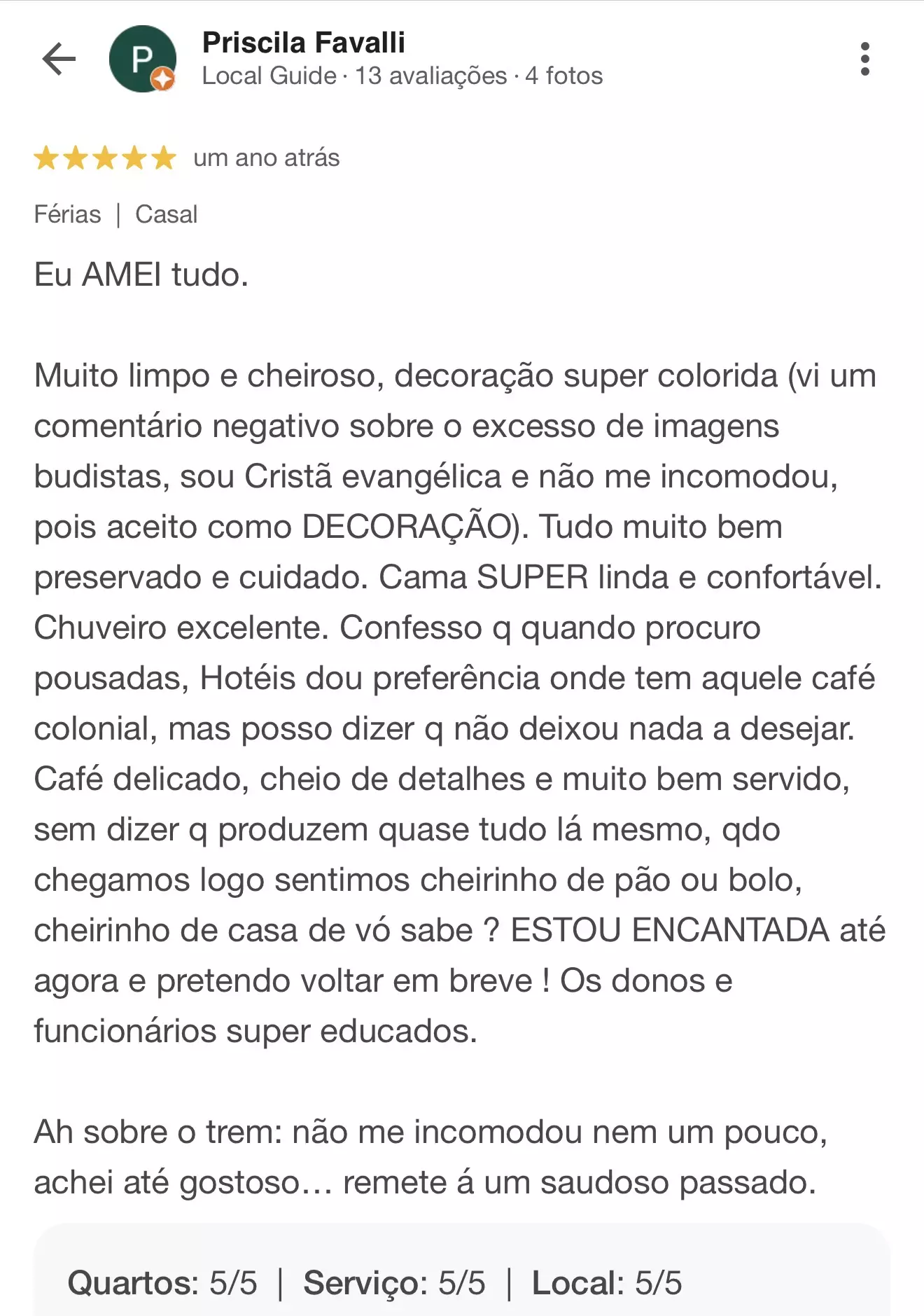Open the reviewer's 4 fotos
This screenshot has height=1316, width=924.
point(563,77)
